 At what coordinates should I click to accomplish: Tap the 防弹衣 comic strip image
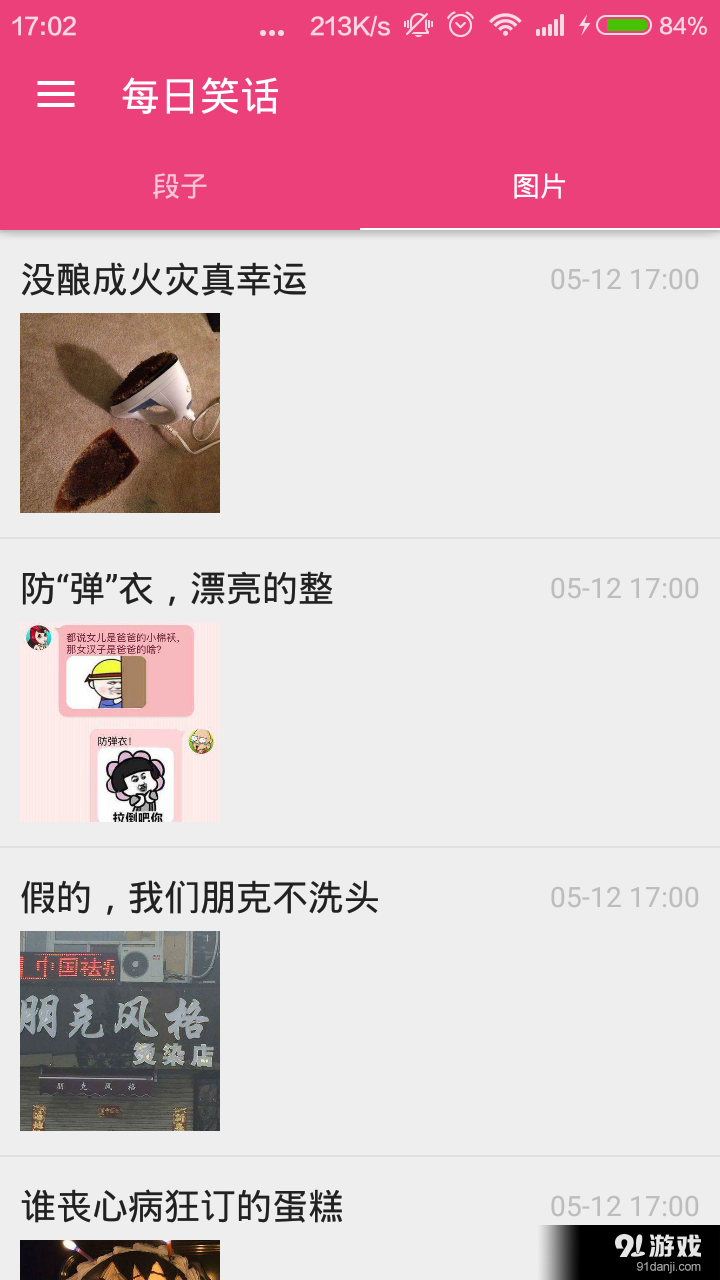click(119, 721)
